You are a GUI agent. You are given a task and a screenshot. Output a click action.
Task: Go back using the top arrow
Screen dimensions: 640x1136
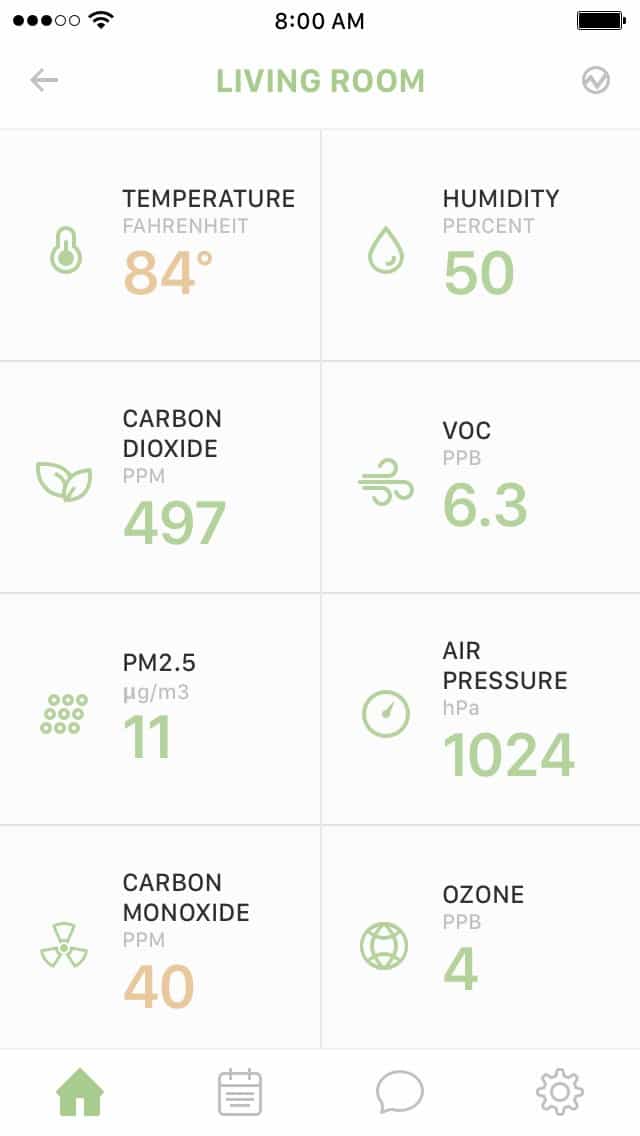[x=44, y=81]
